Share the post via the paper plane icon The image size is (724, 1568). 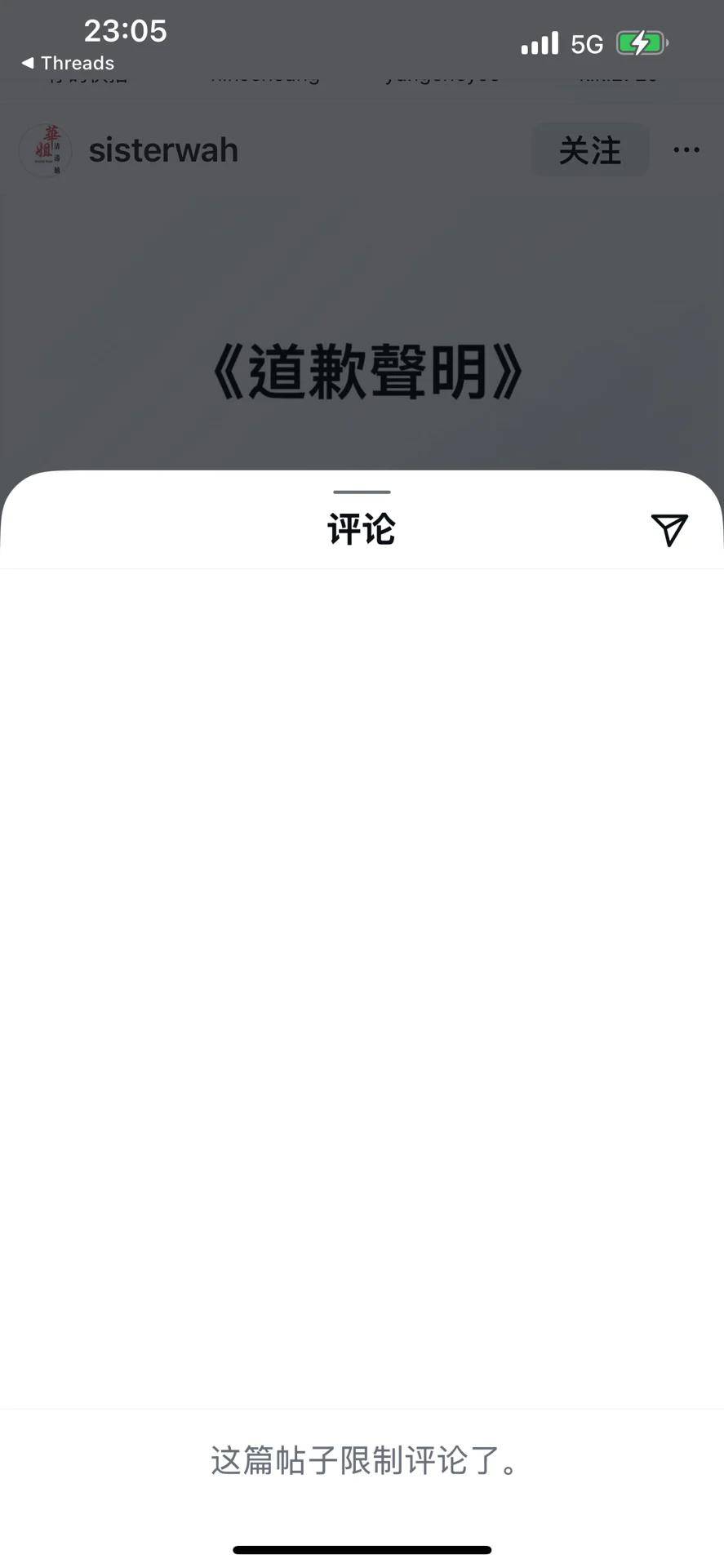pos(669,530)
